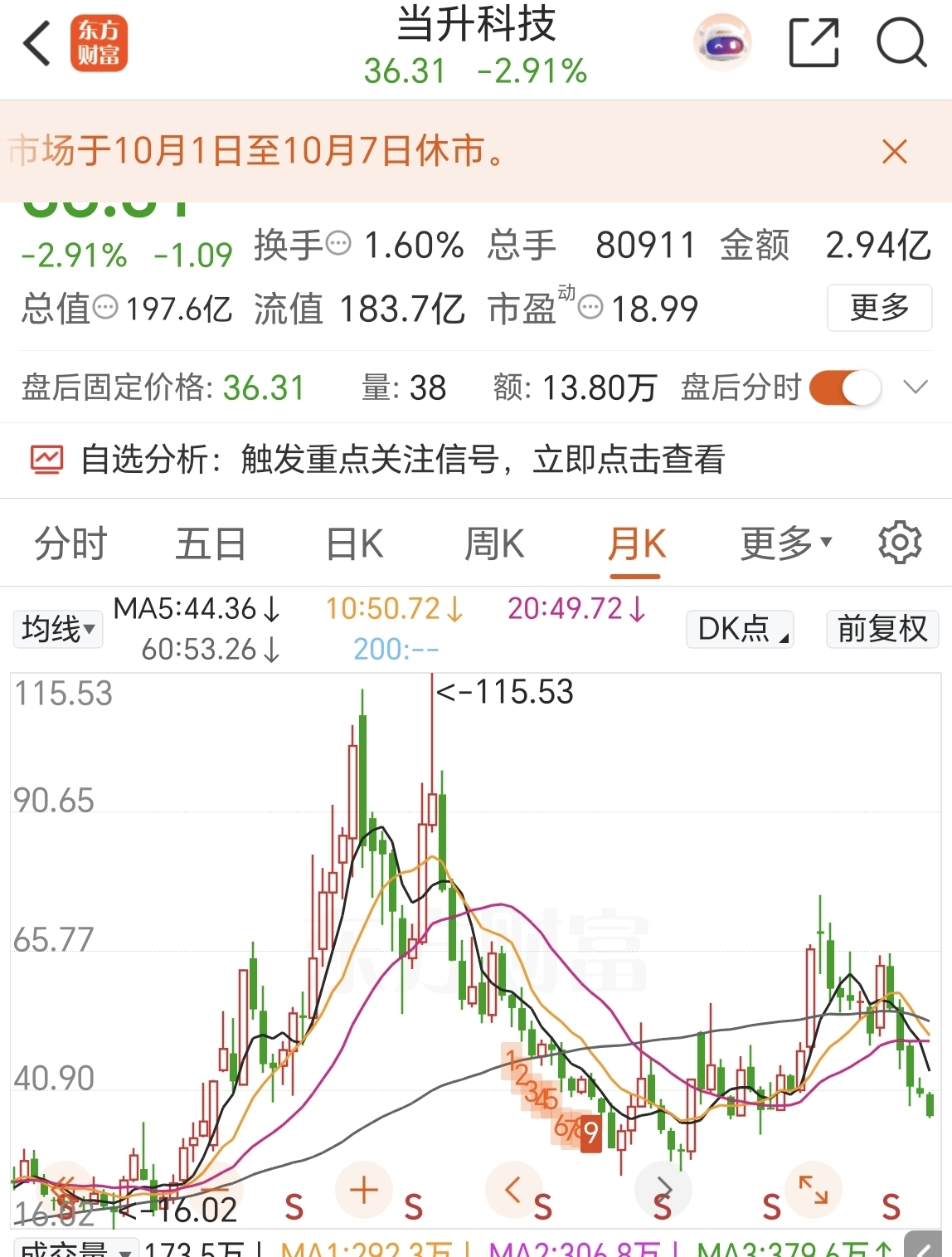952x1257 pixels.
Task: Dismiss the market holiday notice
Action: tap(895, 152)
